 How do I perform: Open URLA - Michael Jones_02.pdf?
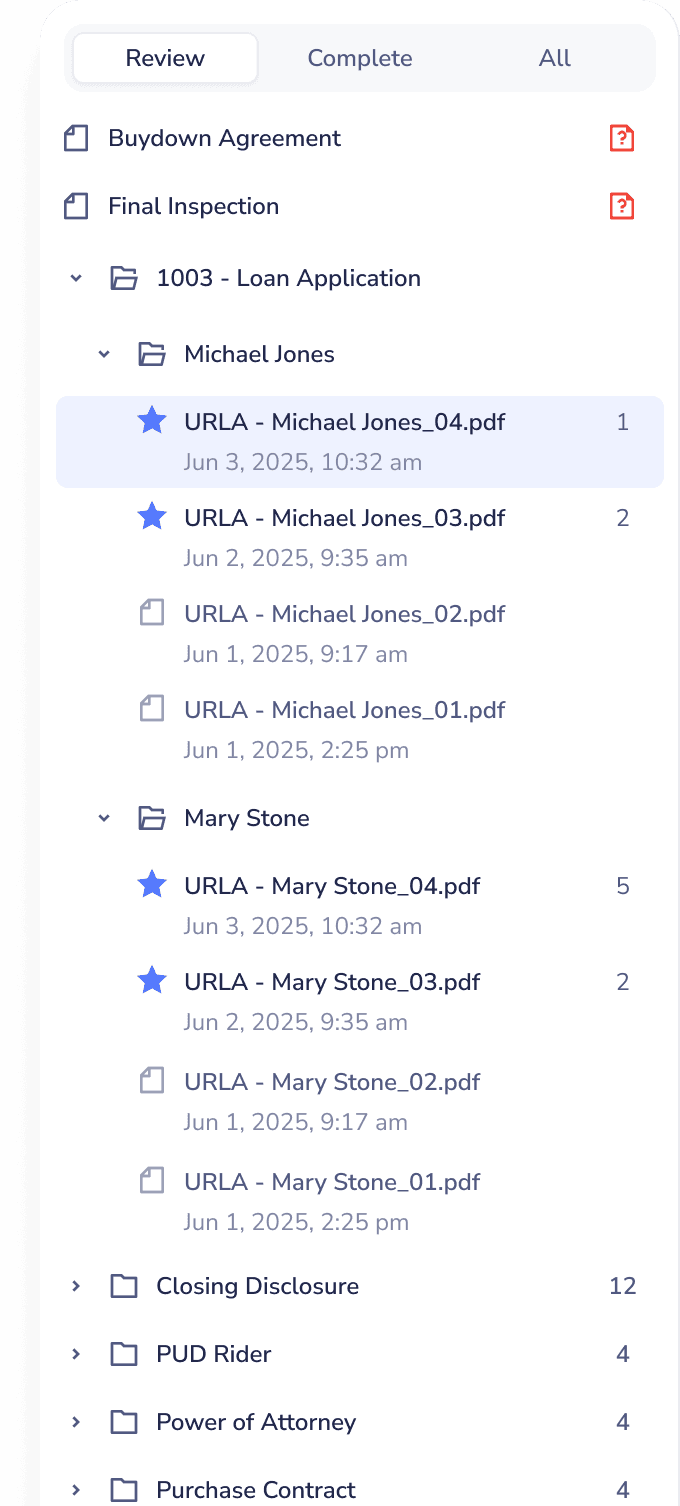click(360, 634)
